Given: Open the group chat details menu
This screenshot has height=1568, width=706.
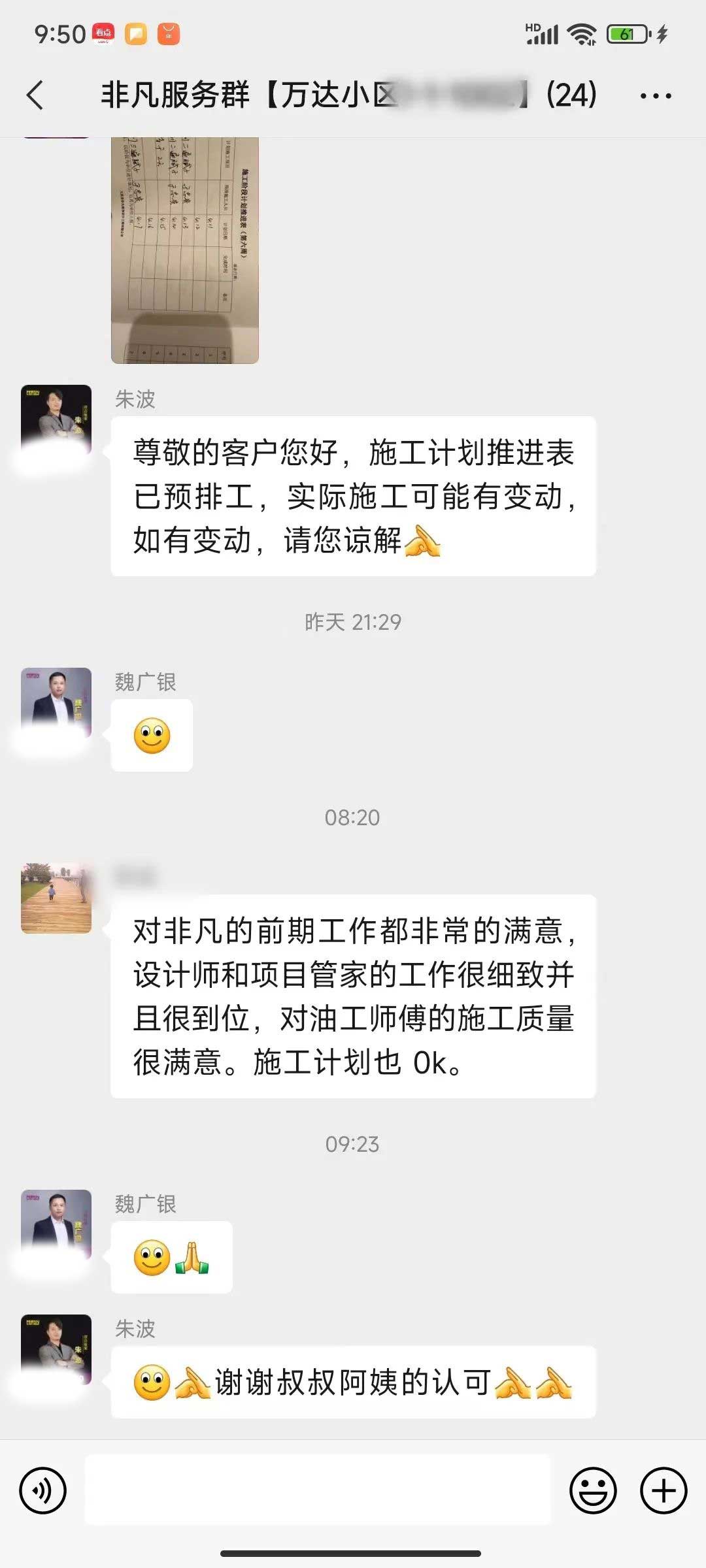Looking at the screenshot, I should [x=656, y=96].
